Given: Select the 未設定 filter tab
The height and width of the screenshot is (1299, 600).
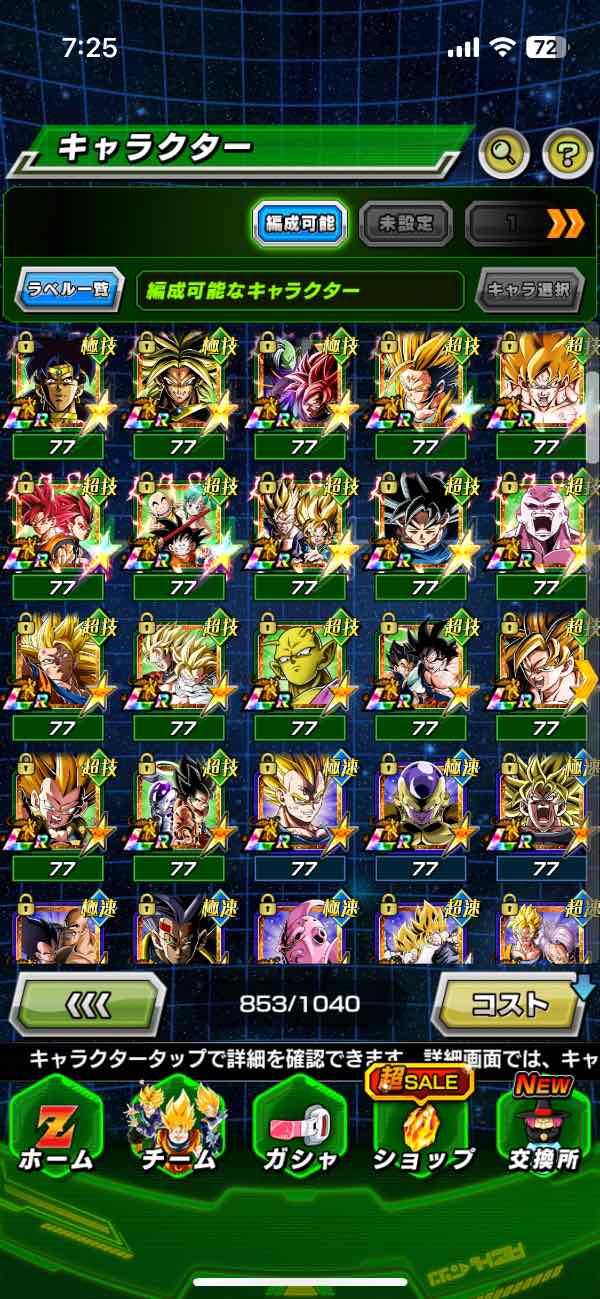Looking at the screenshot, I should (405, 224).
